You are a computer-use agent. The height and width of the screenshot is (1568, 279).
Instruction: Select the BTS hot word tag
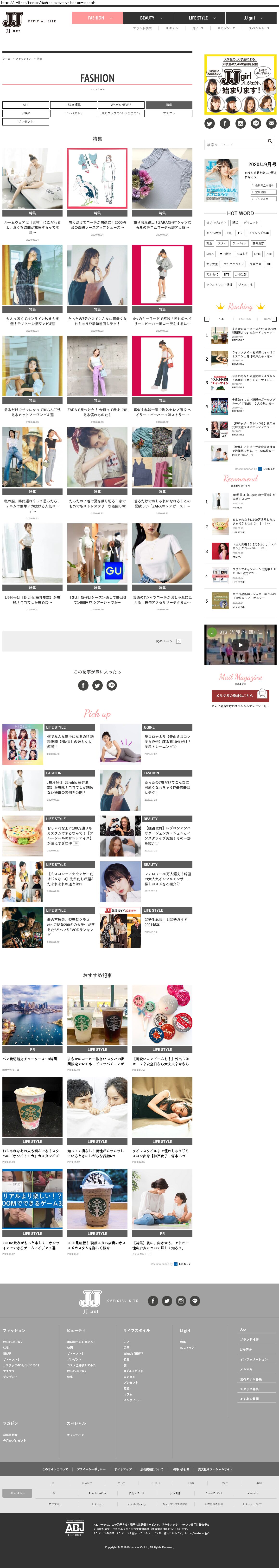click(x=227, y=275)
